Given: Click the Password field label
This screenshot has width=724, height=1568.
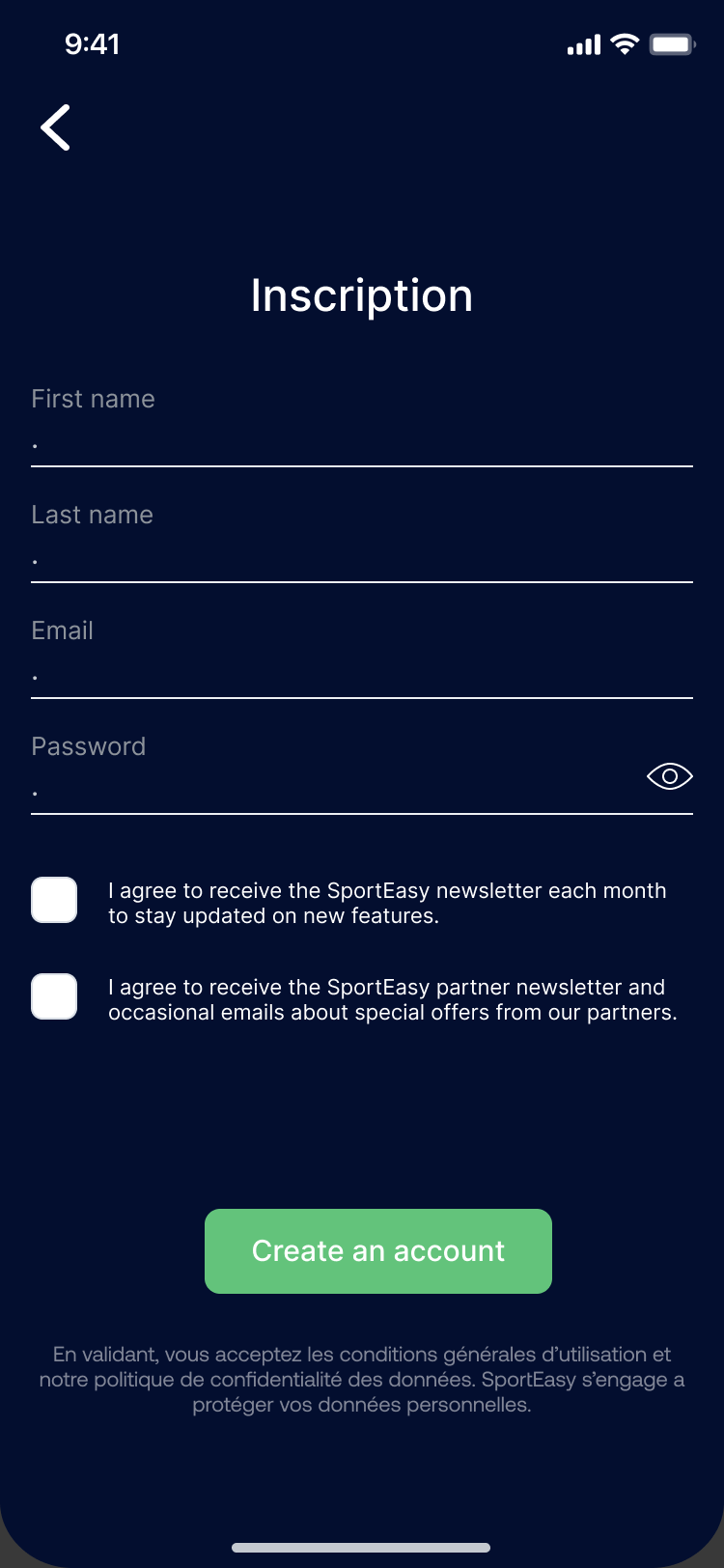Looking at the screenshot, I should tap(89, 746).
